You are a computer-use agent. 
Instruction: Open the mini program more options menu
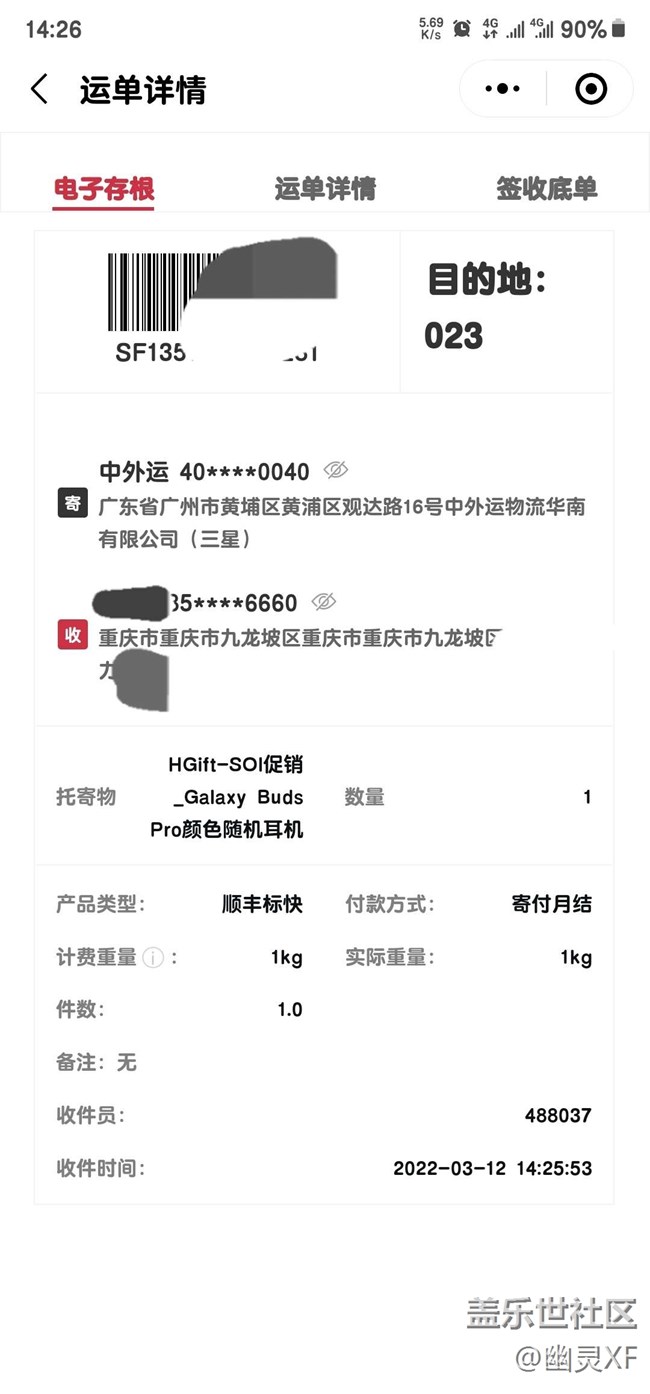coord(502,89)
